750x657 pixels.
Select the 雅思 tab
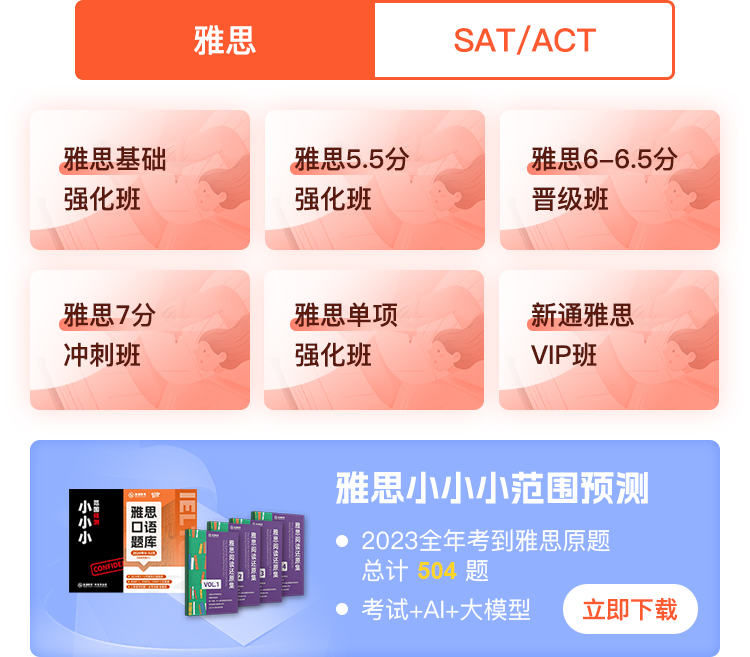pos(225,40)
